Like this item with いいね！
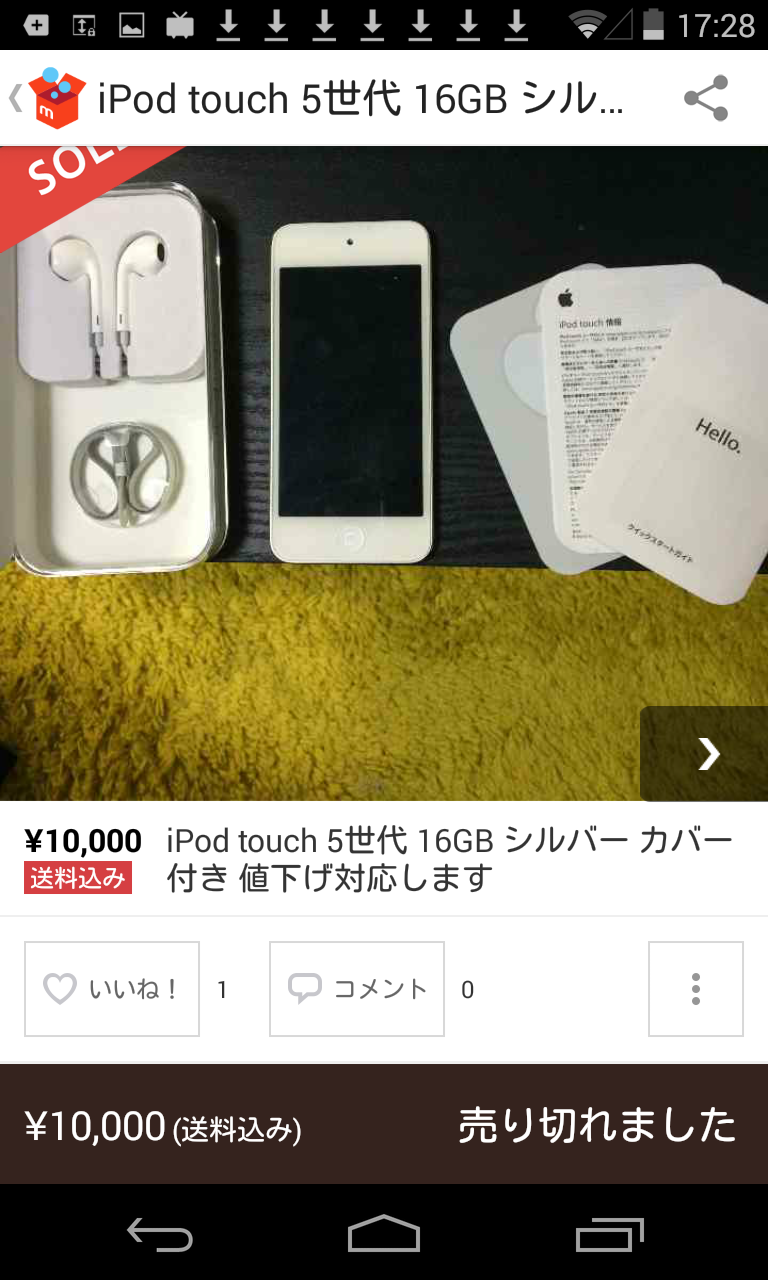 [x=112, y=989]
